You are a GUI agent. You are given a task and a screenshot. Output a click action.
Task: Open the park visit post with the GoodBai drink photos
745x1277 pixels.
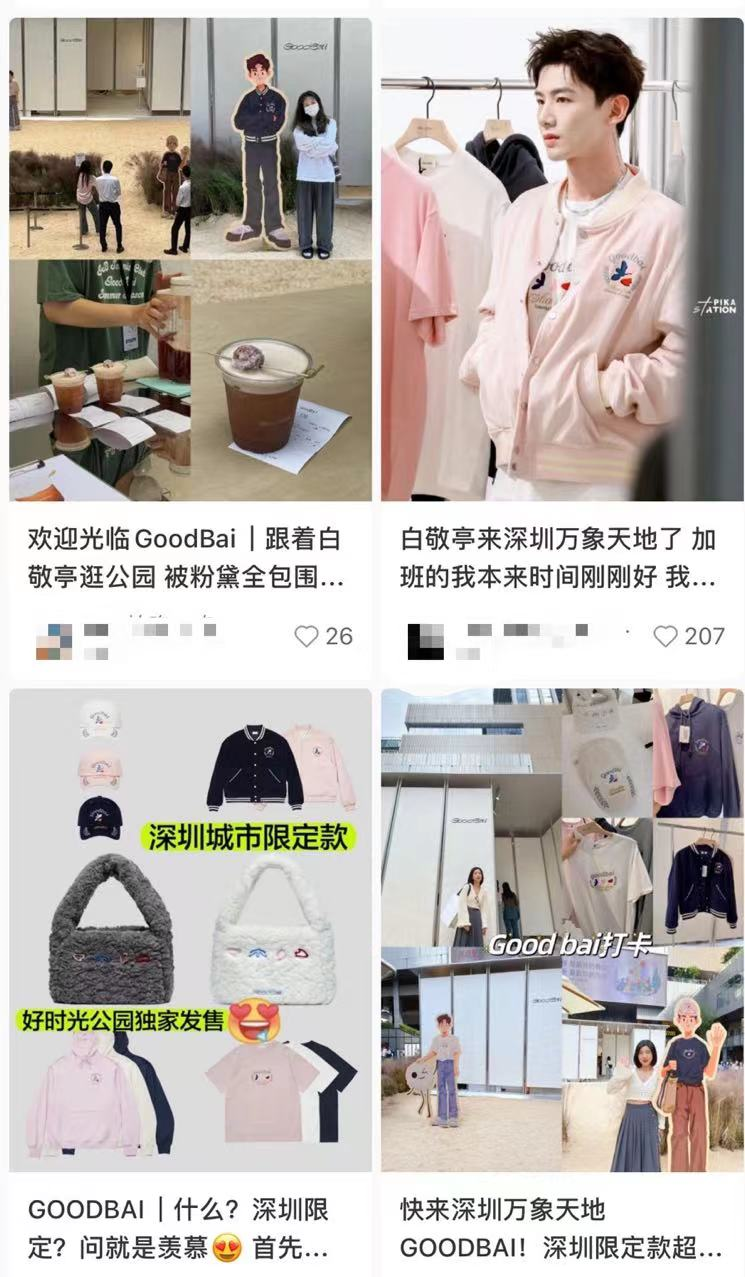point(190,260)
